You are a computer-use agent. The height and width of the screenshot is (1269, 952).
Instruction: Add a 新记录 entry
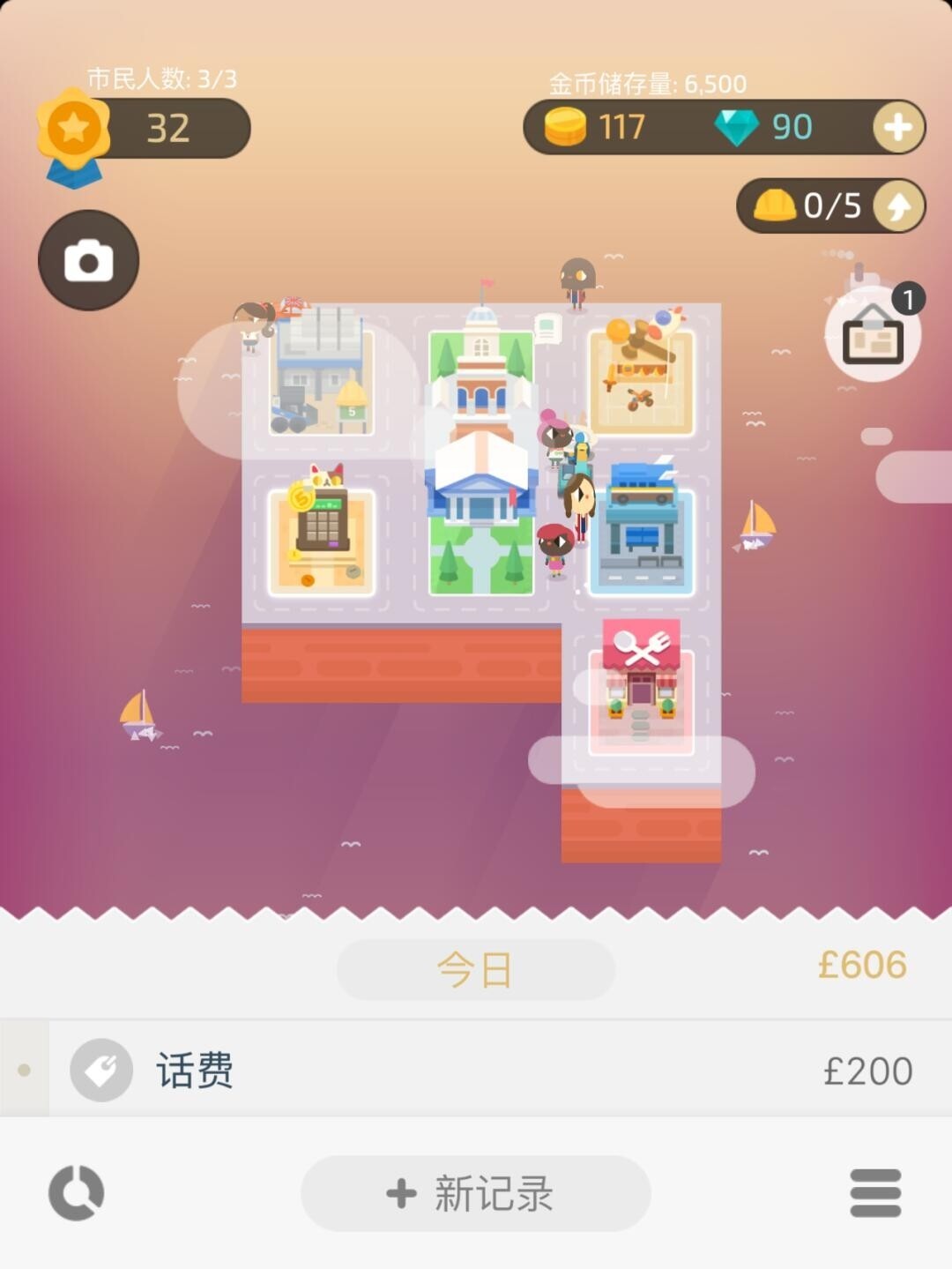475,1193
